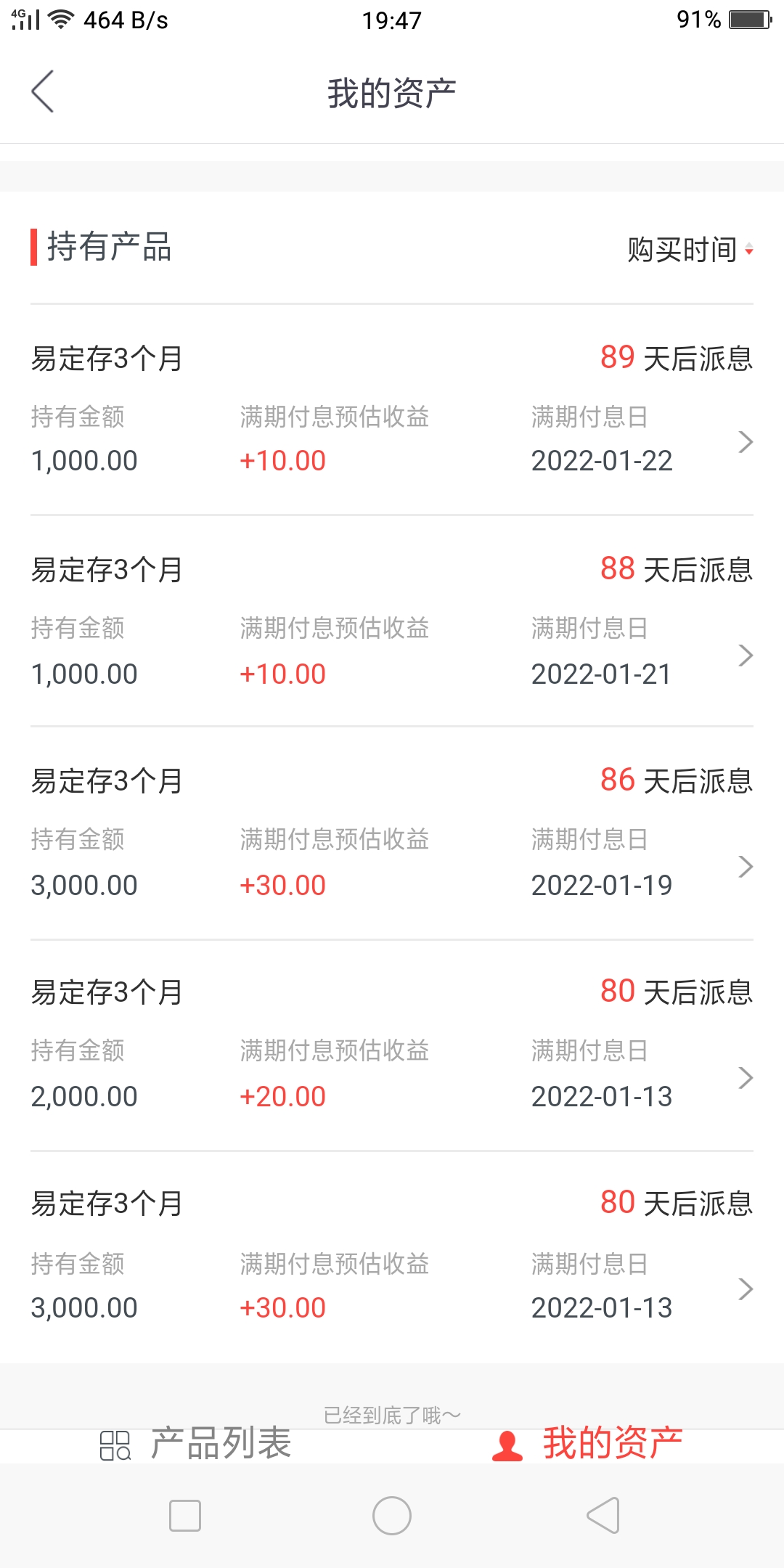Go back from 我的资产 page

43,91
